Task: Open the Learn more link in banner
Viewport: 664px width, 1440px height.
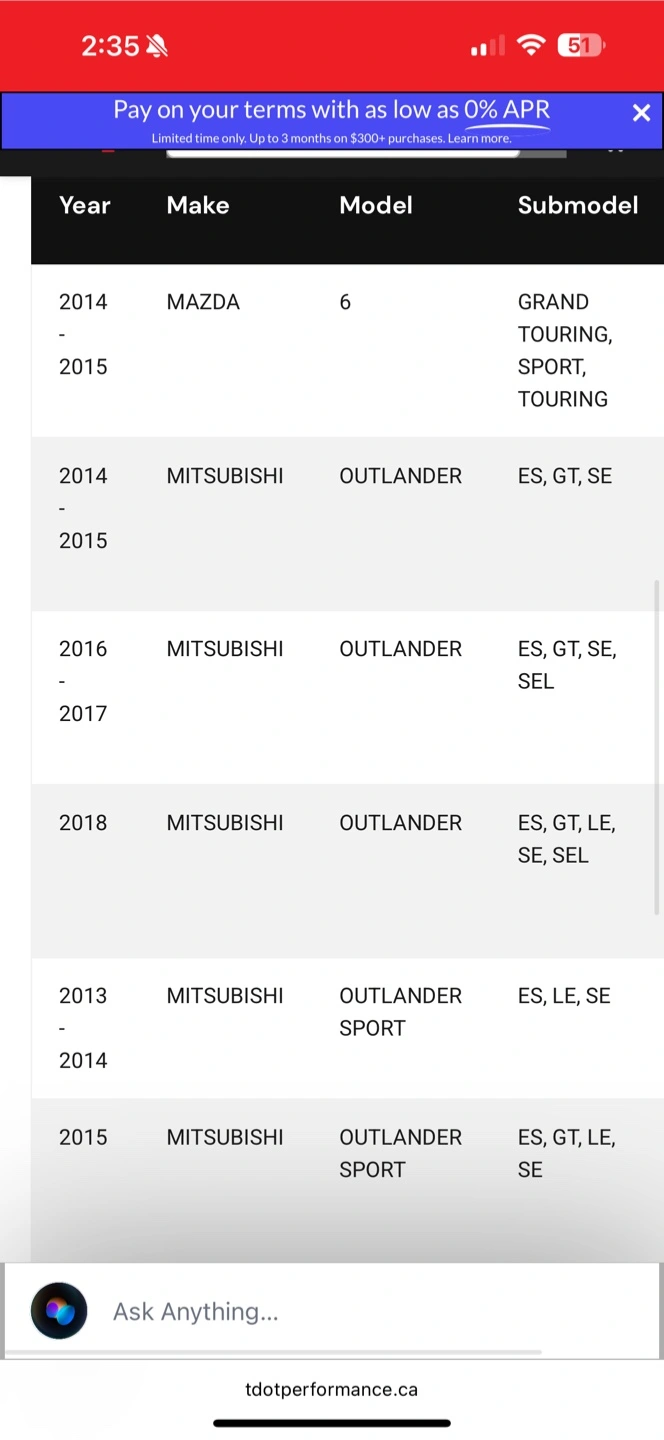Action: click(479, 138)
